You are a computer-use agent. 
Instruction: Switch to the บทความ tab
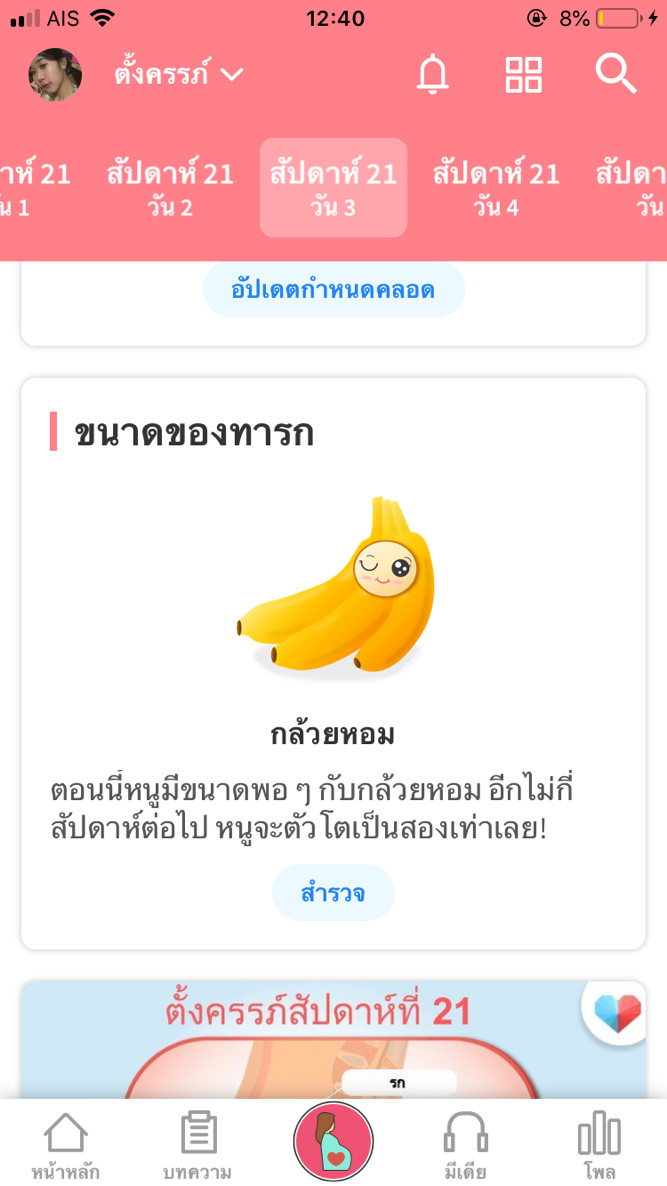[198, 1147]
